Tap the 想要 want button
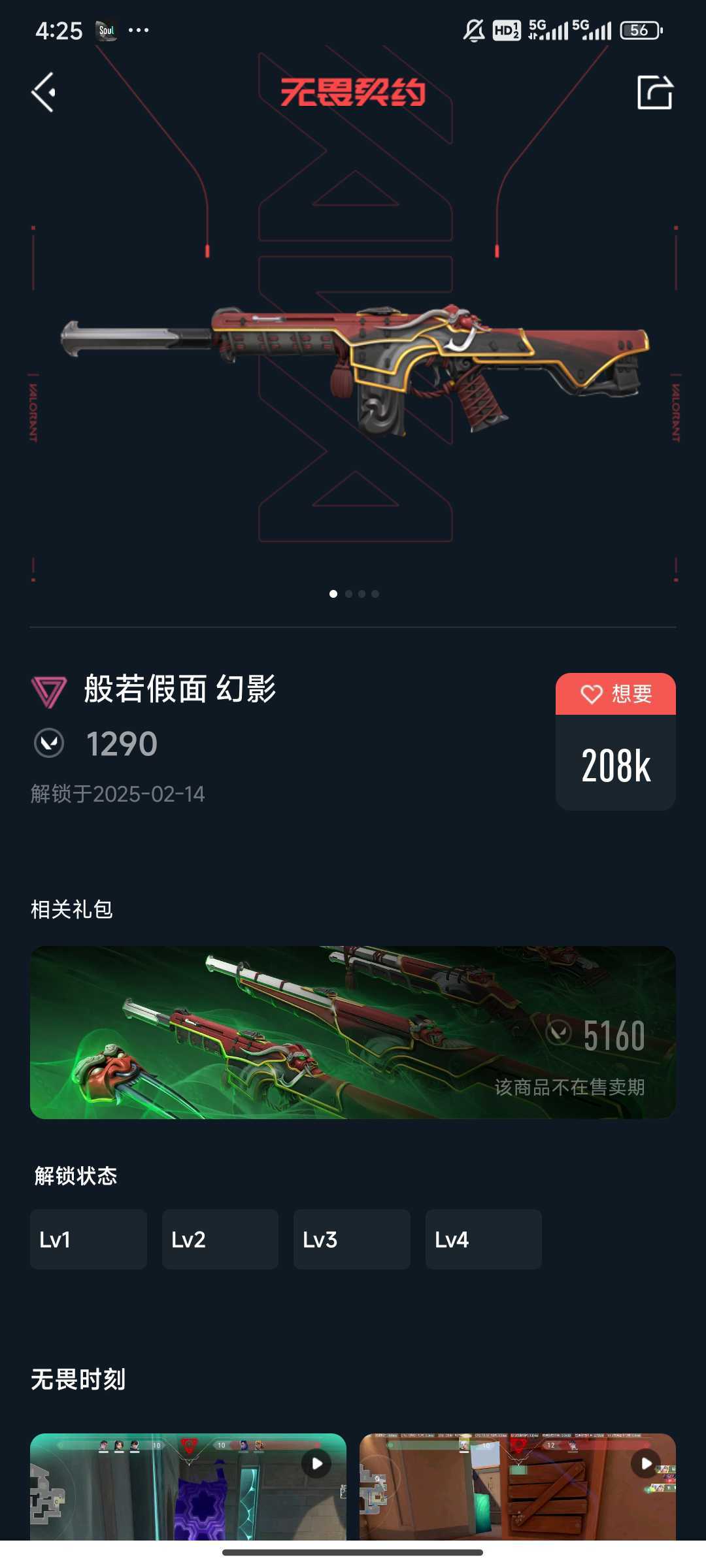Screen dimensions: 706x1568 click(x=615, y=694)
